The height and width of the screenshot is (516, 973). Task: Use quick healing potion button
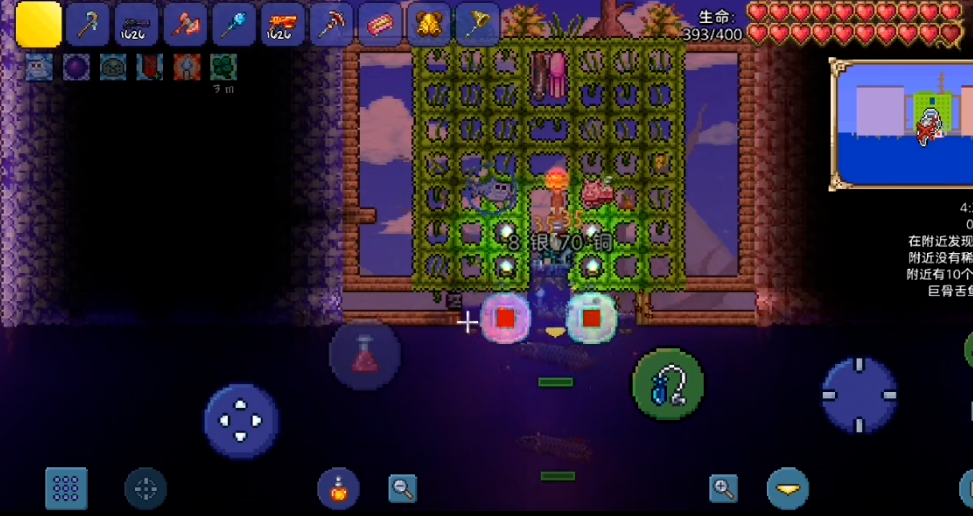[x=365, y=355]
